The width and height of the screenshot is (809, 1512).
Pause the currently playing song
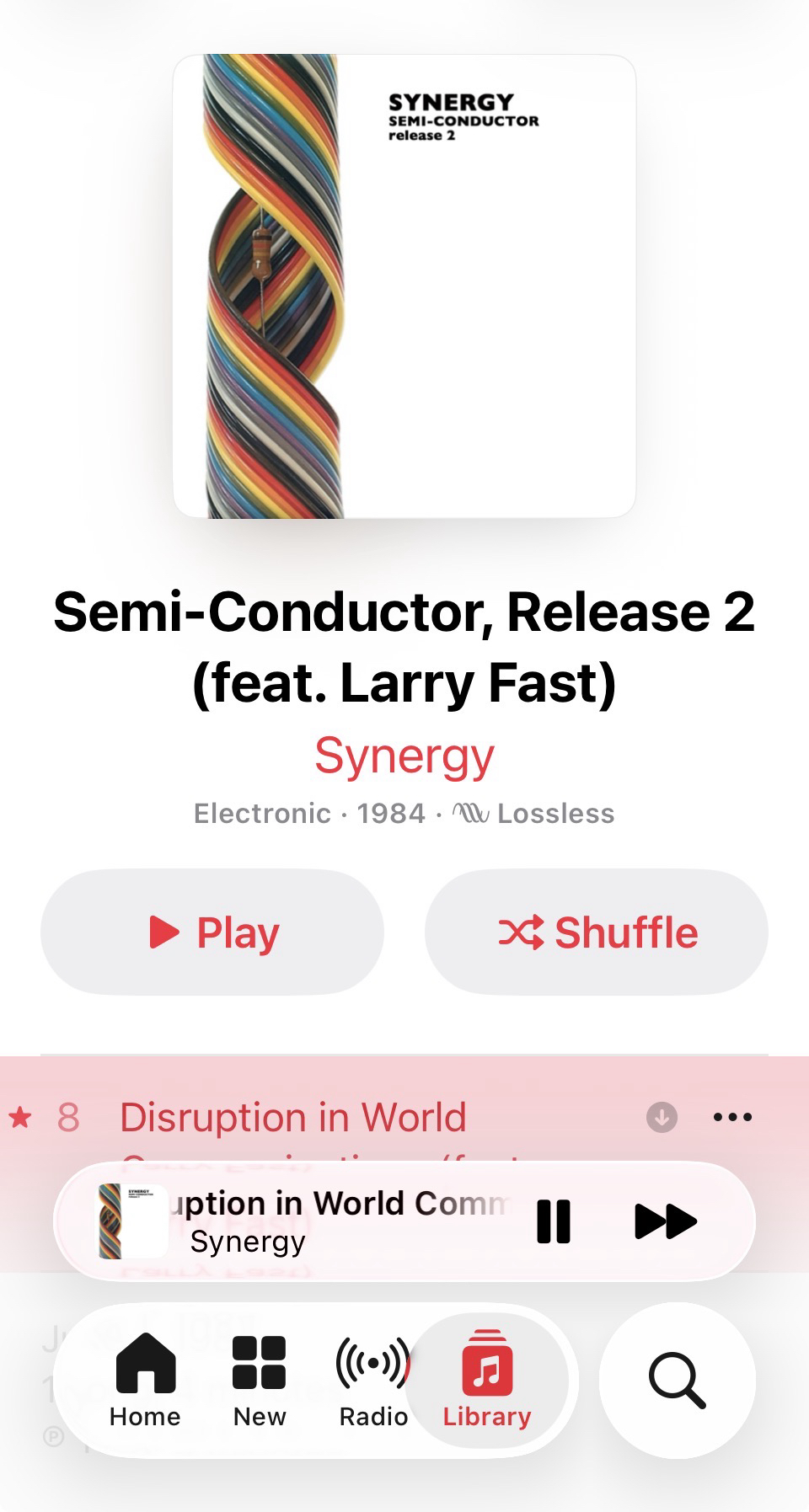point(554,1221)
